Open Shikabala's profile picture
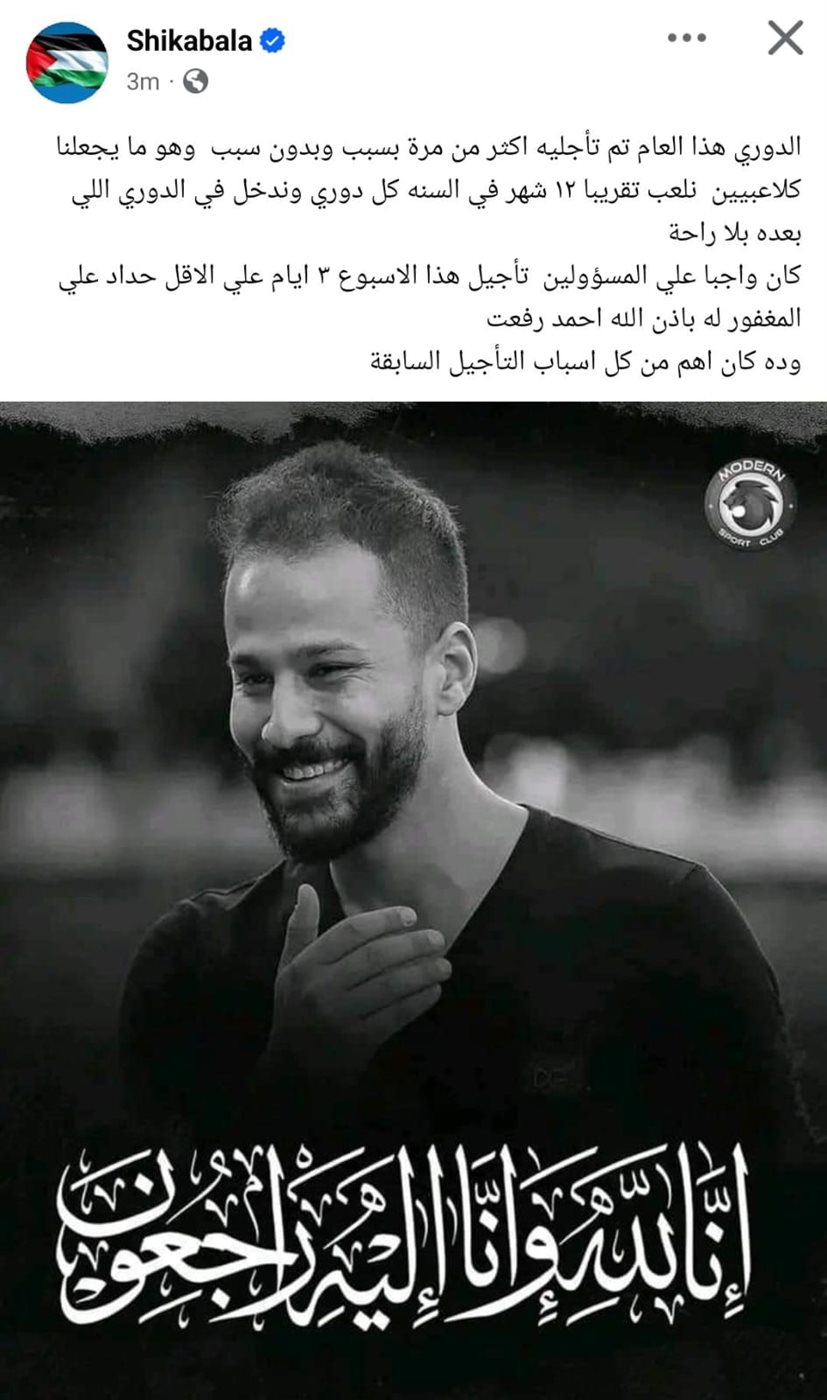 pos(67,62)
